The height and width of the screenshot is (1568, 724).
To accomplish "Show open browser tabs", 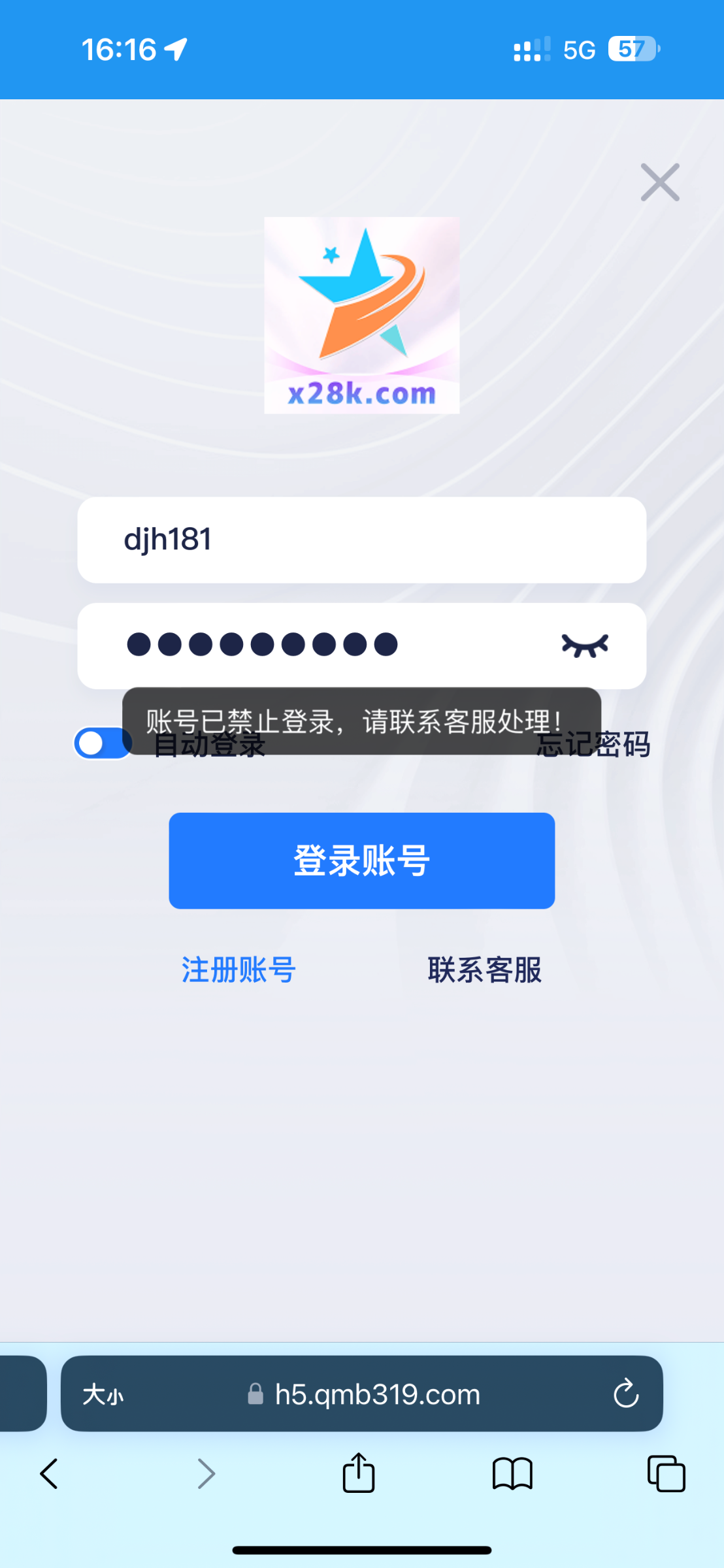I will [666, 1474].
